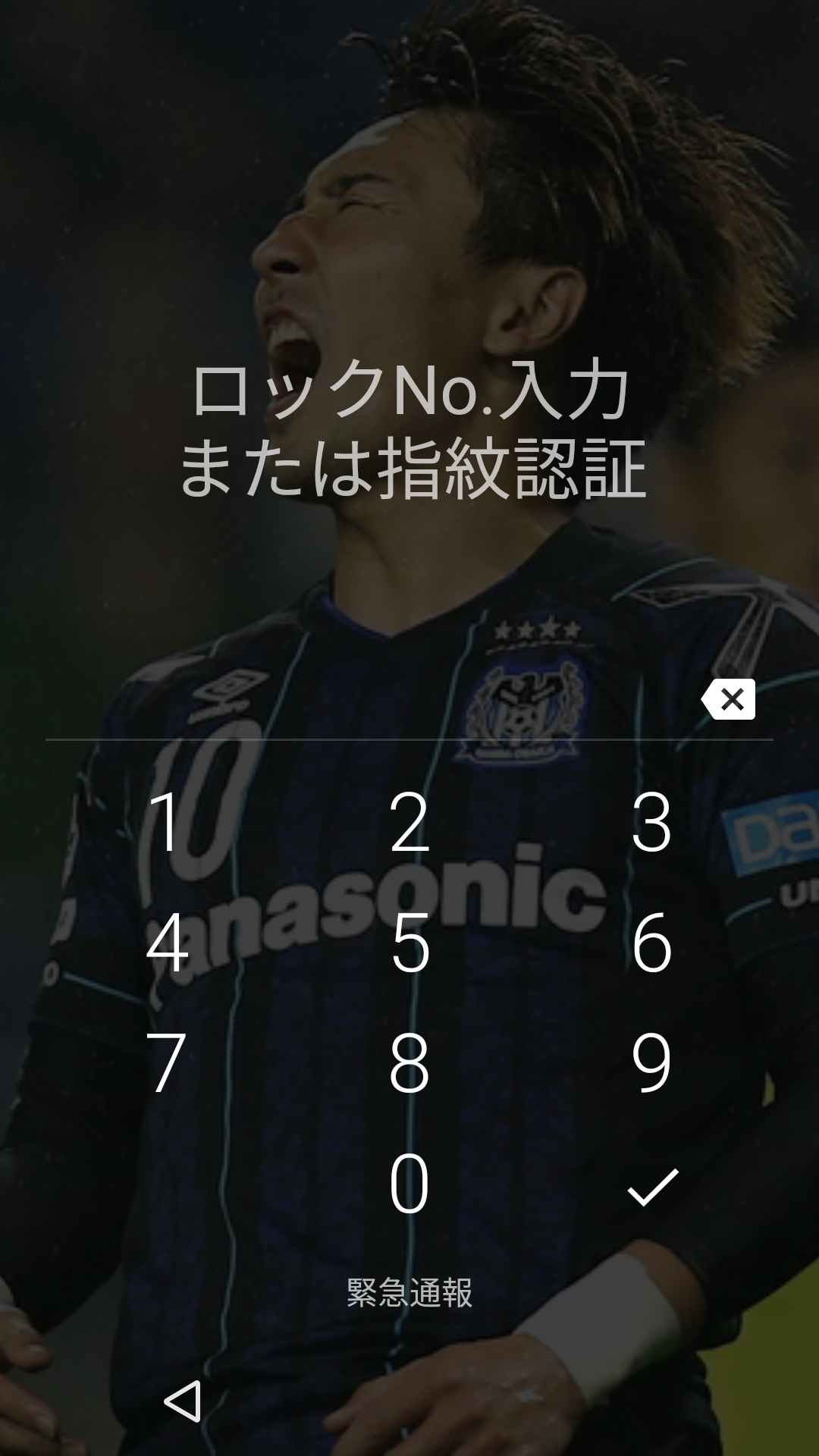Open emergency call (緊急通報)
The height and width of the screenshot is (1456, 819).
point(409,1293)
